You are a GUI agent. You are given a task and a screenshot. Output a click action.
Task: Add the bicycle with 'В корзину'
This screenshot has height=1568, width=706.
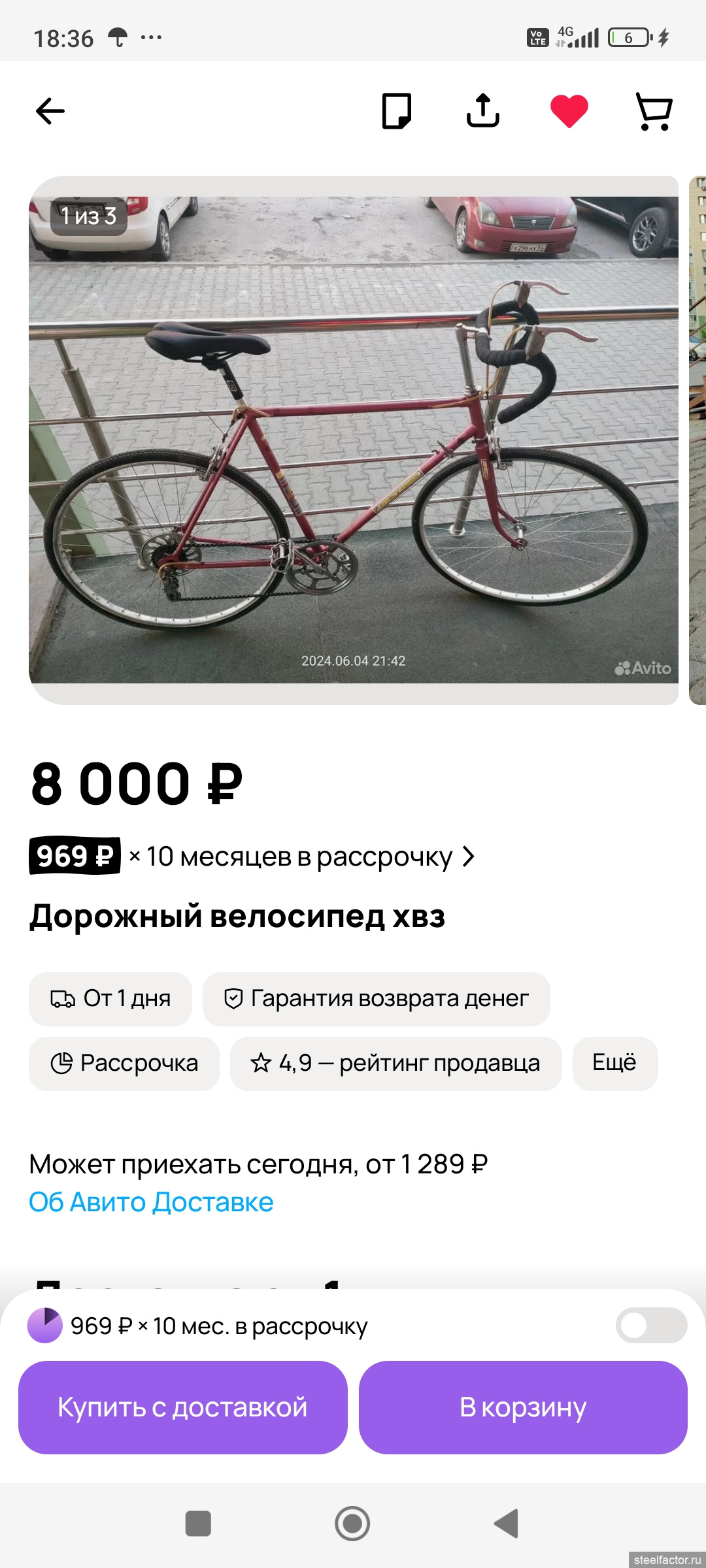click(523, 1407)
